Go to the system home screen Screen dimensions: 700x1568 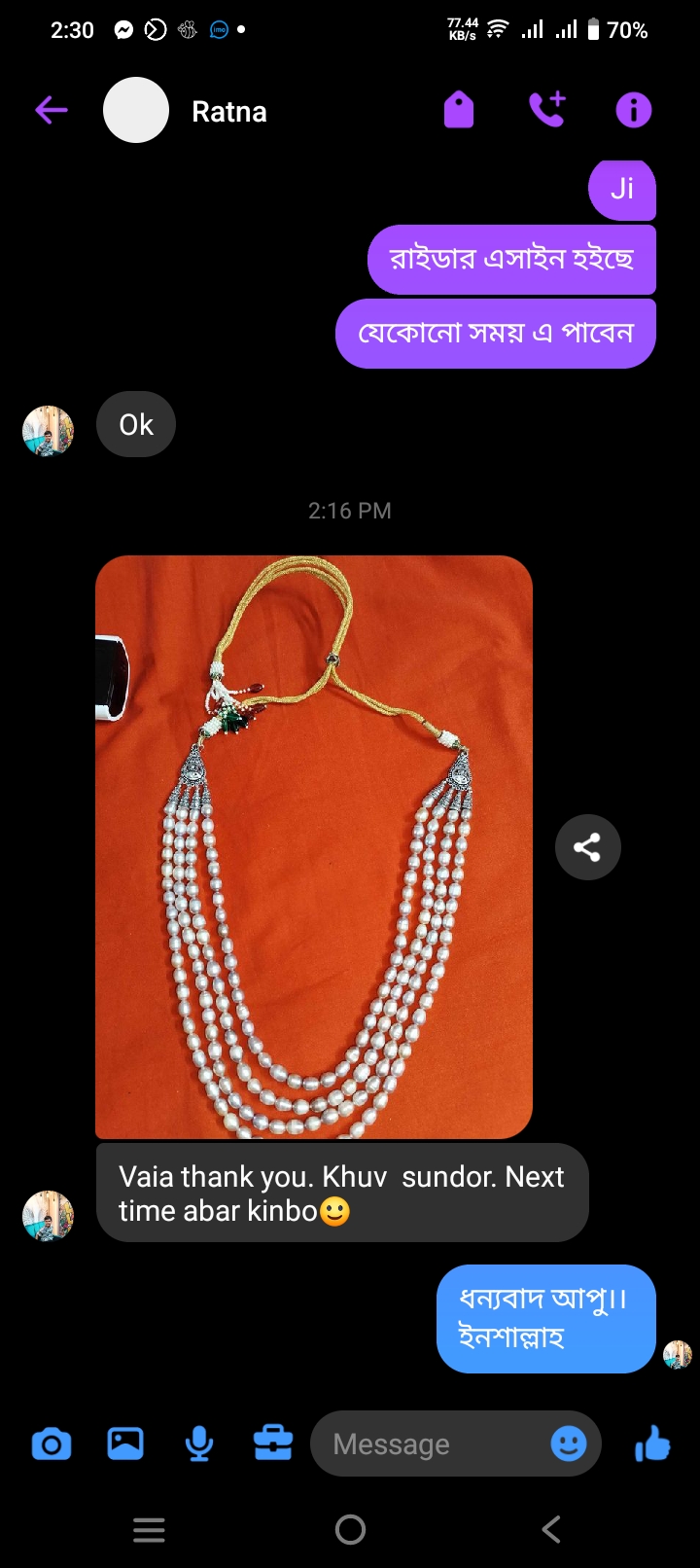pos(350,1530)
